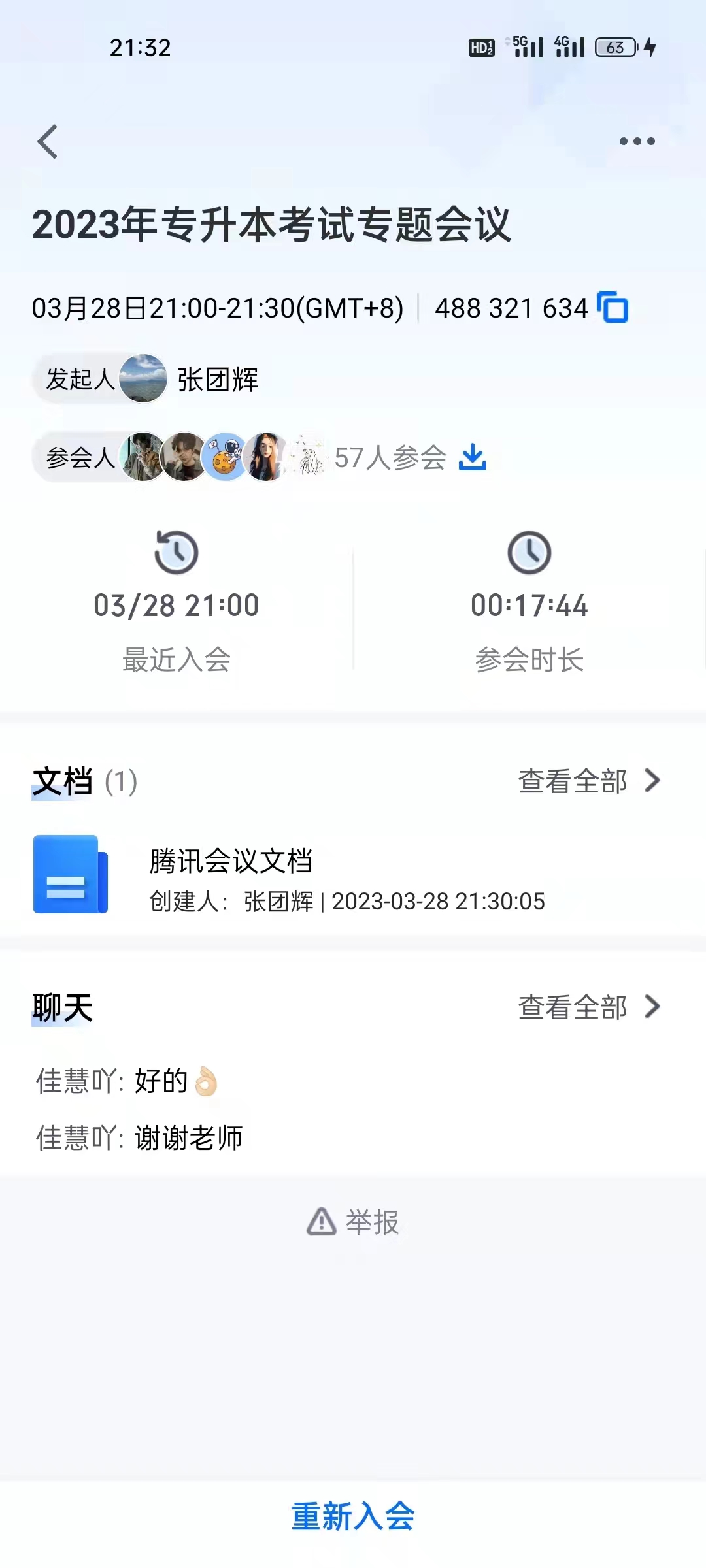
Task: Open the participant avatars list
Action: [x=222, y=457]
